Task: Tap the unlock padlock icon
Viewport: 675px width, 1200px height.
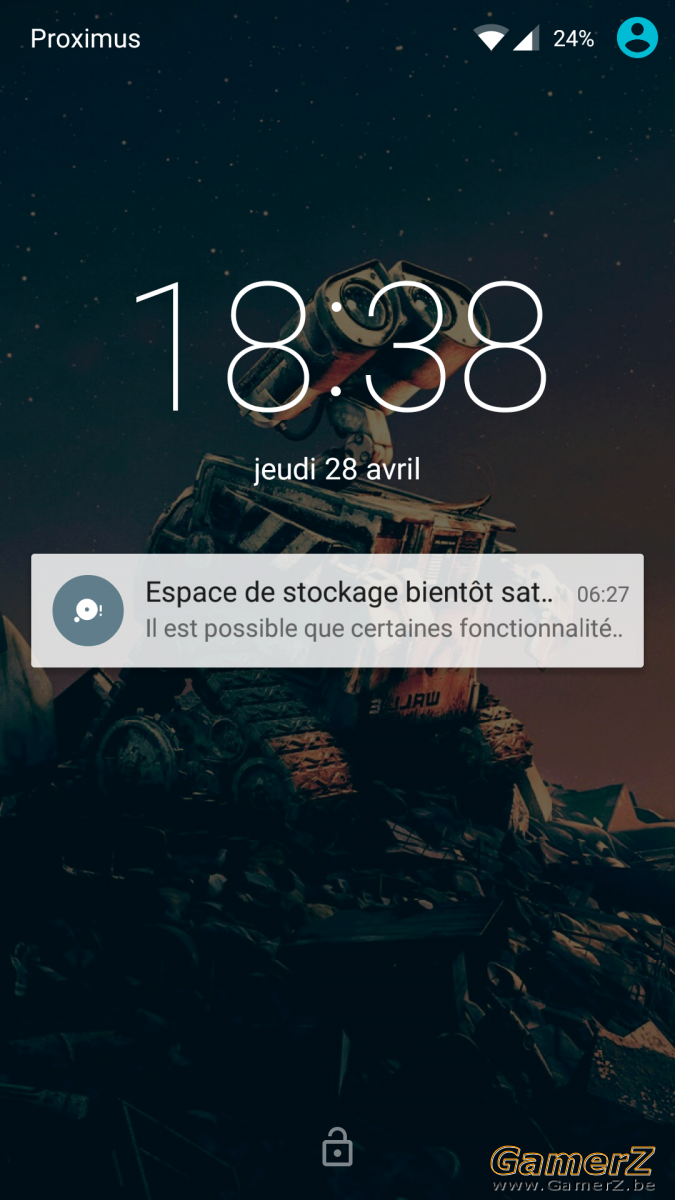Action: click(337, 1146)
